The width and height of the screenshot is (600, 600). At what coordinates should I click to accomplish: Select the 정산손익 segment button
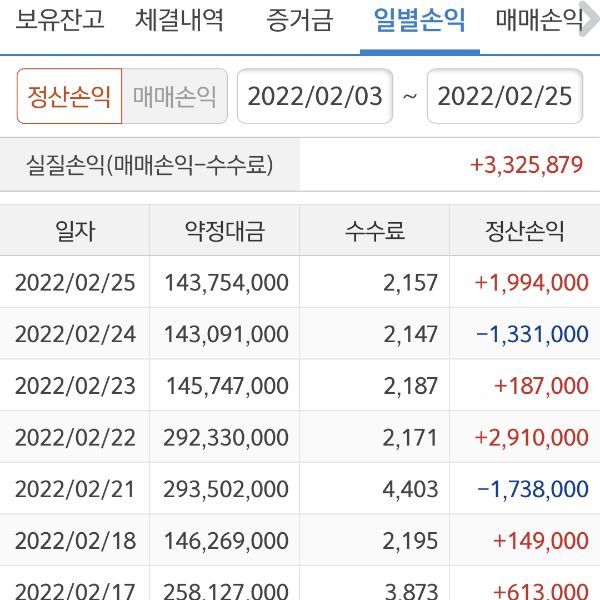69,96
